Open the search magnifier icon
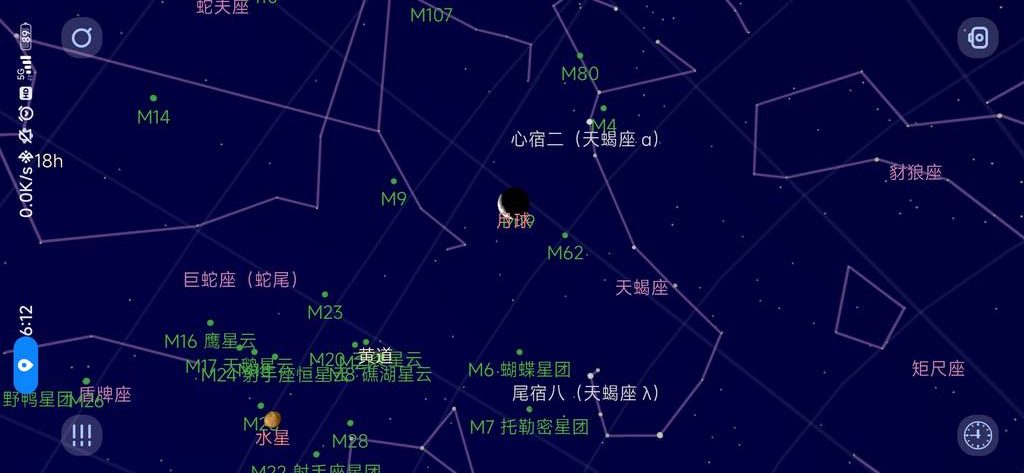 tap(82, 39)
